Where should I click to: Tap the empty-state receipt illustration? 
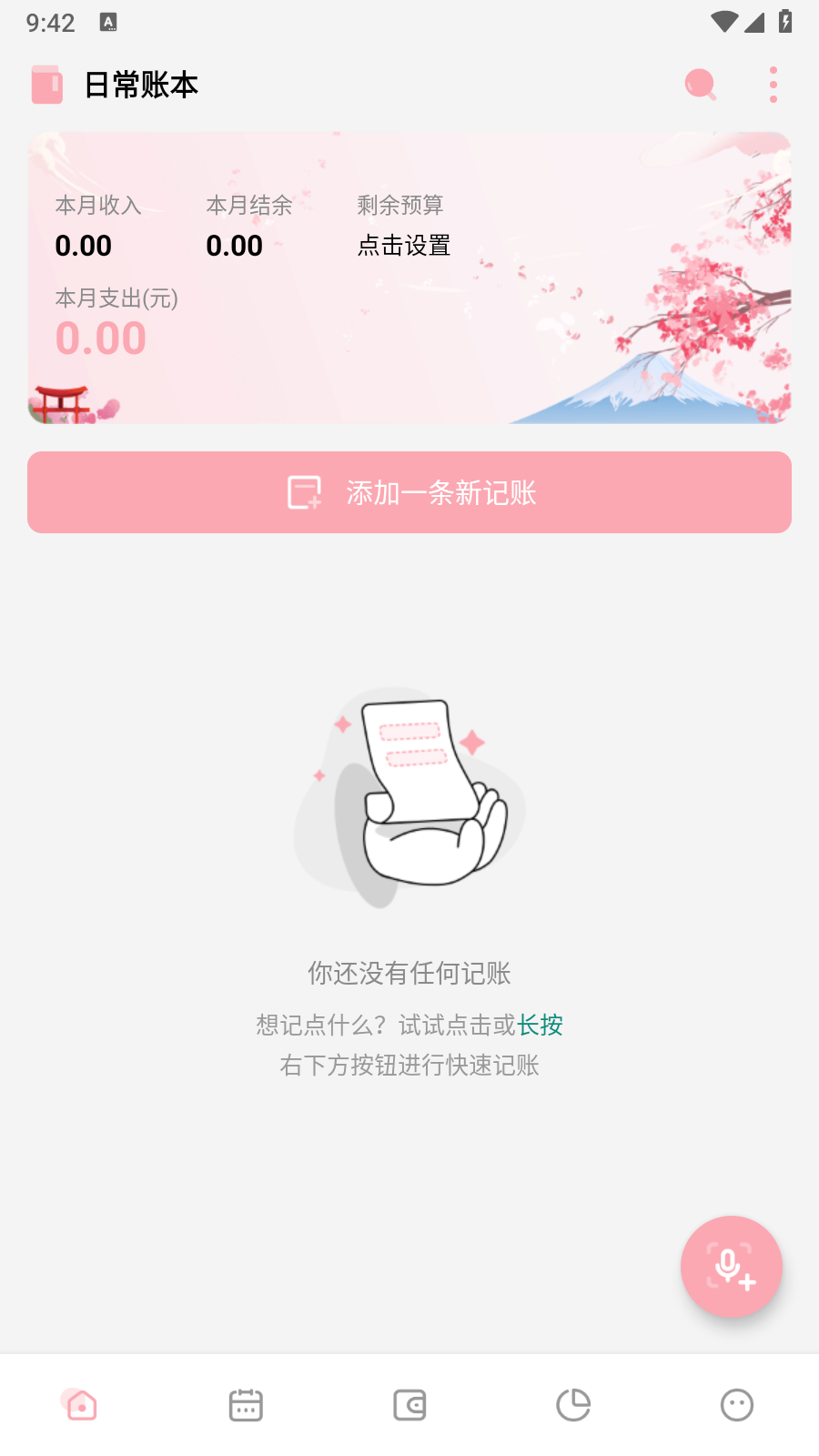coord(409,801)
